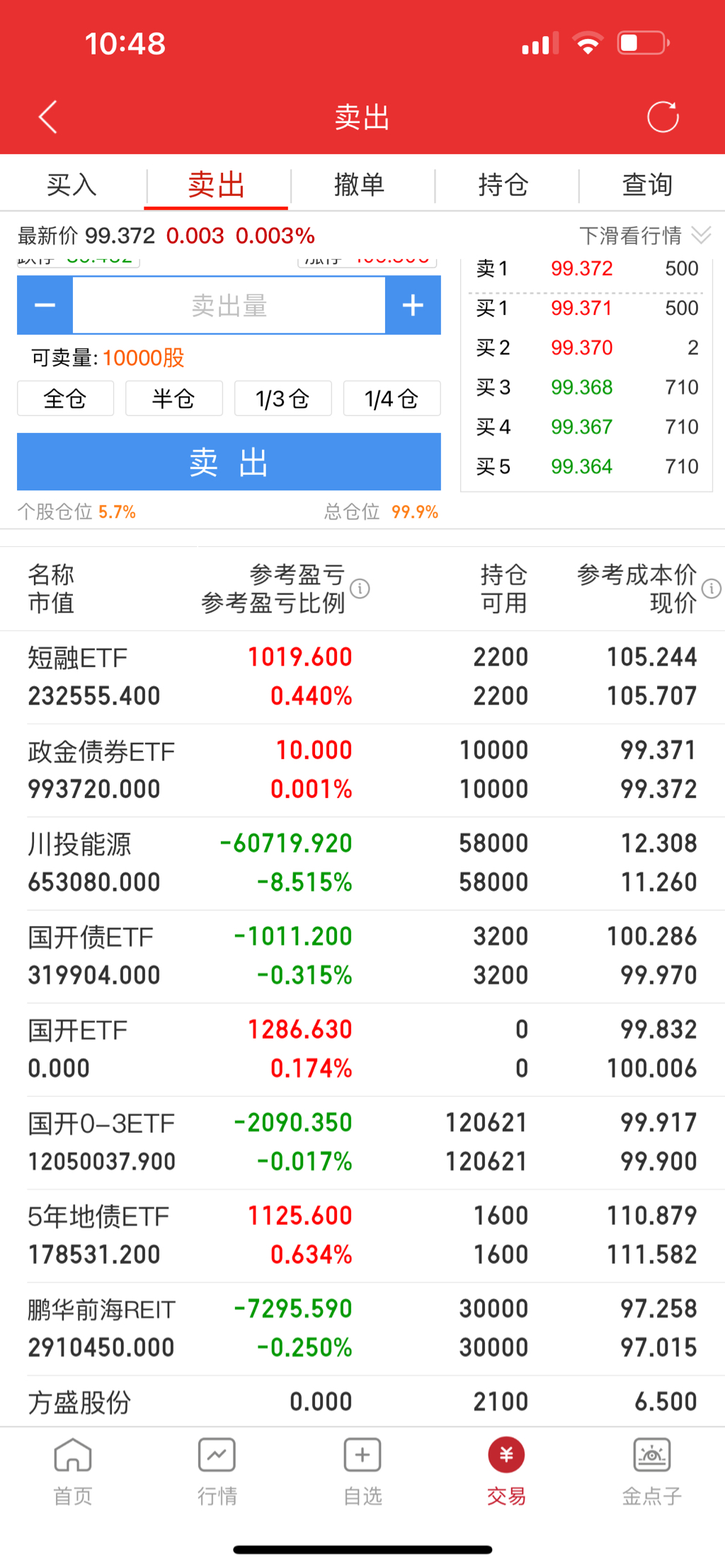
Task: Increase the sell quantity with plus
Action: (413, 306)
